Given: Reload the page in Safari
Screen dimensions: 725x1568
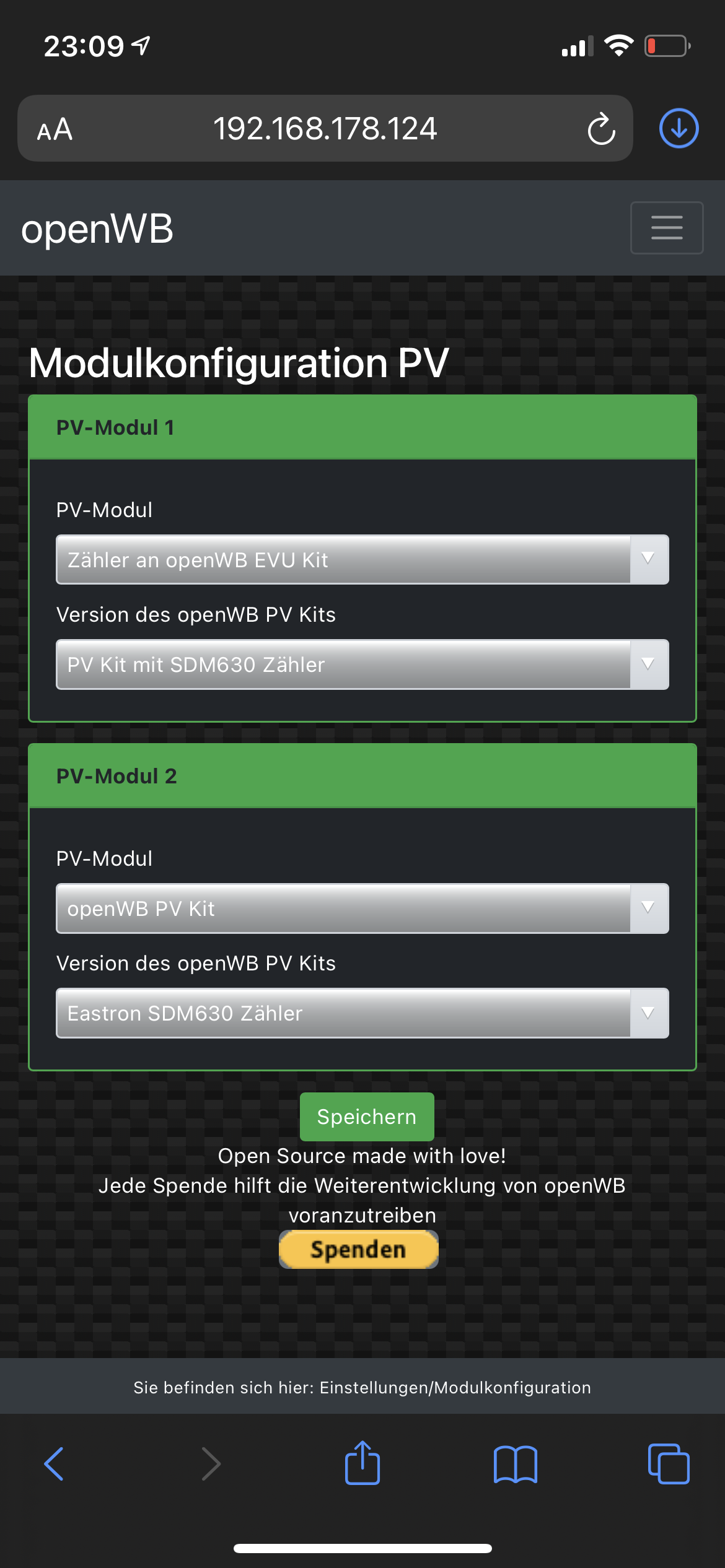Looking at the screenshot, I should pos(600,129).
